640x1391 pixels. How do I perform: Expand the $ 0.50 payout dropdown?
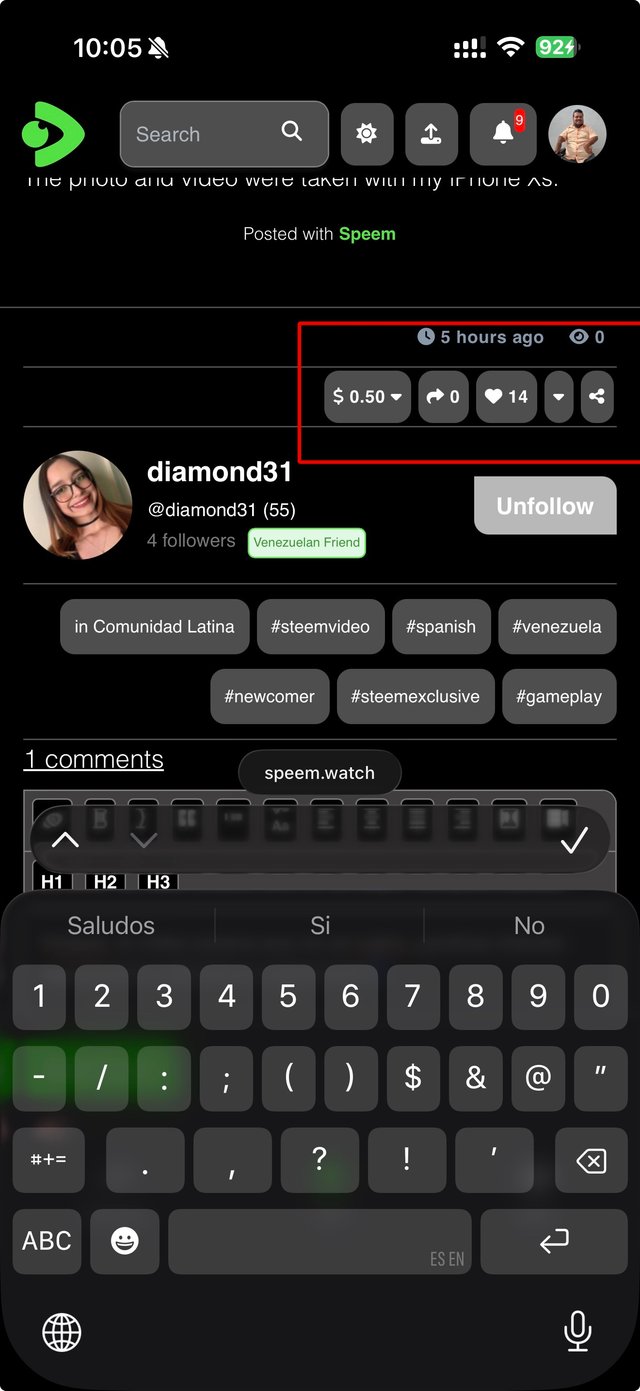[367, 397]
